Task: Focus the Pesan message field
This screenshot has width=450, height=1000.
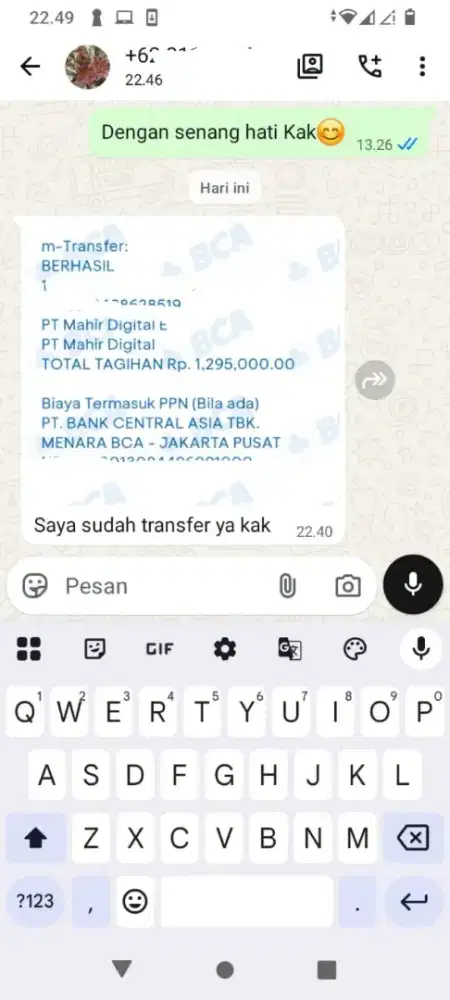Action: 166,585
